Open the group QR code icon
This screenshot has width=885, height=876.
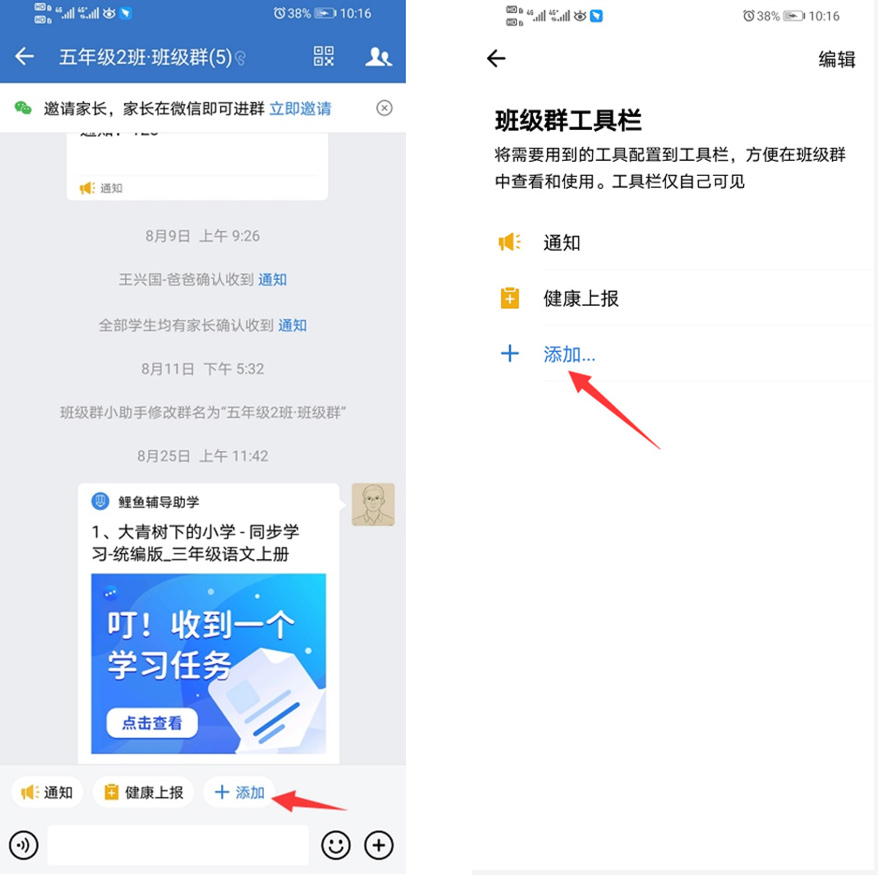[x=324, y=57]
